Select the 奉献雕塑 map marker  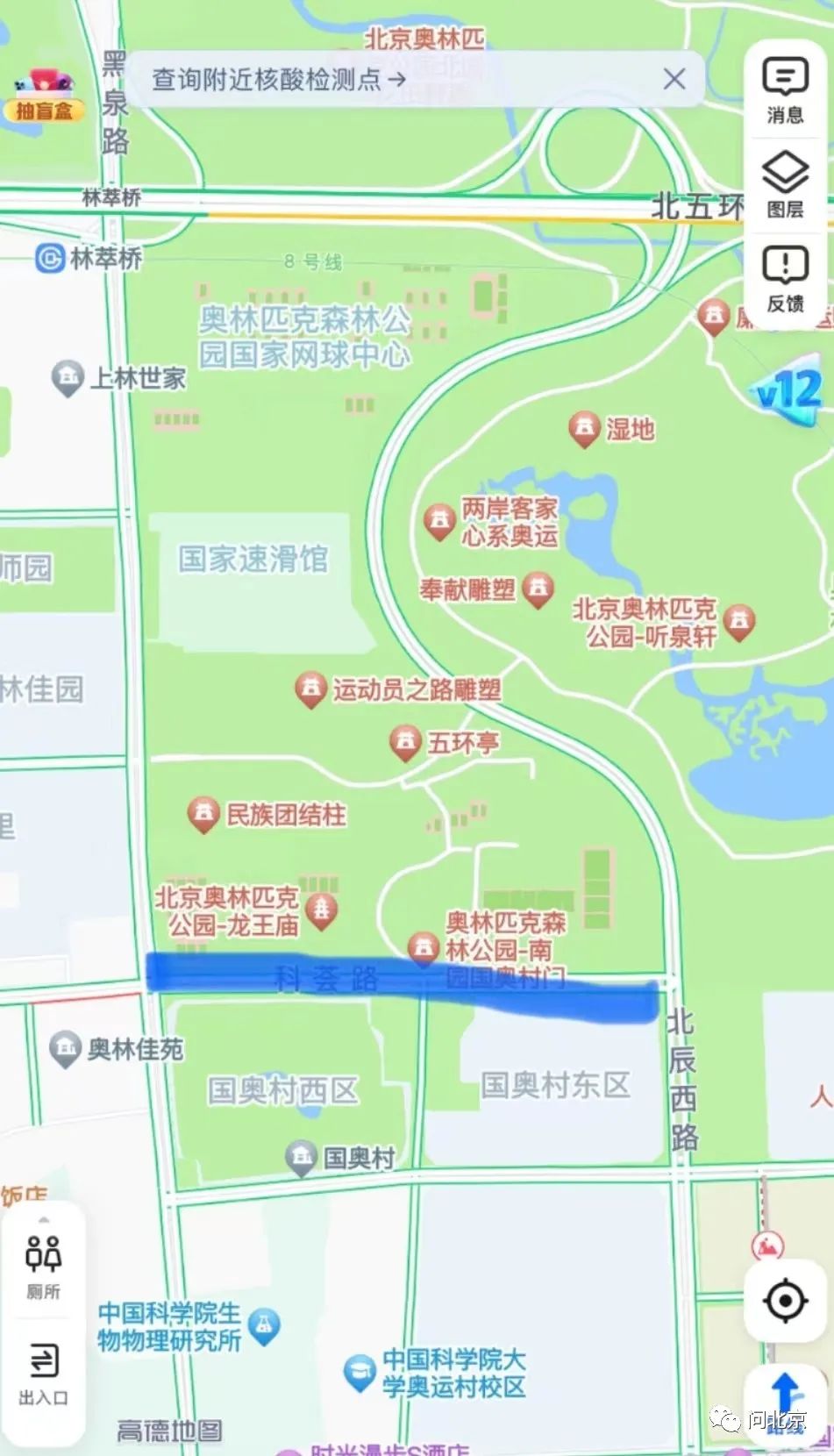tap(538, 589)
